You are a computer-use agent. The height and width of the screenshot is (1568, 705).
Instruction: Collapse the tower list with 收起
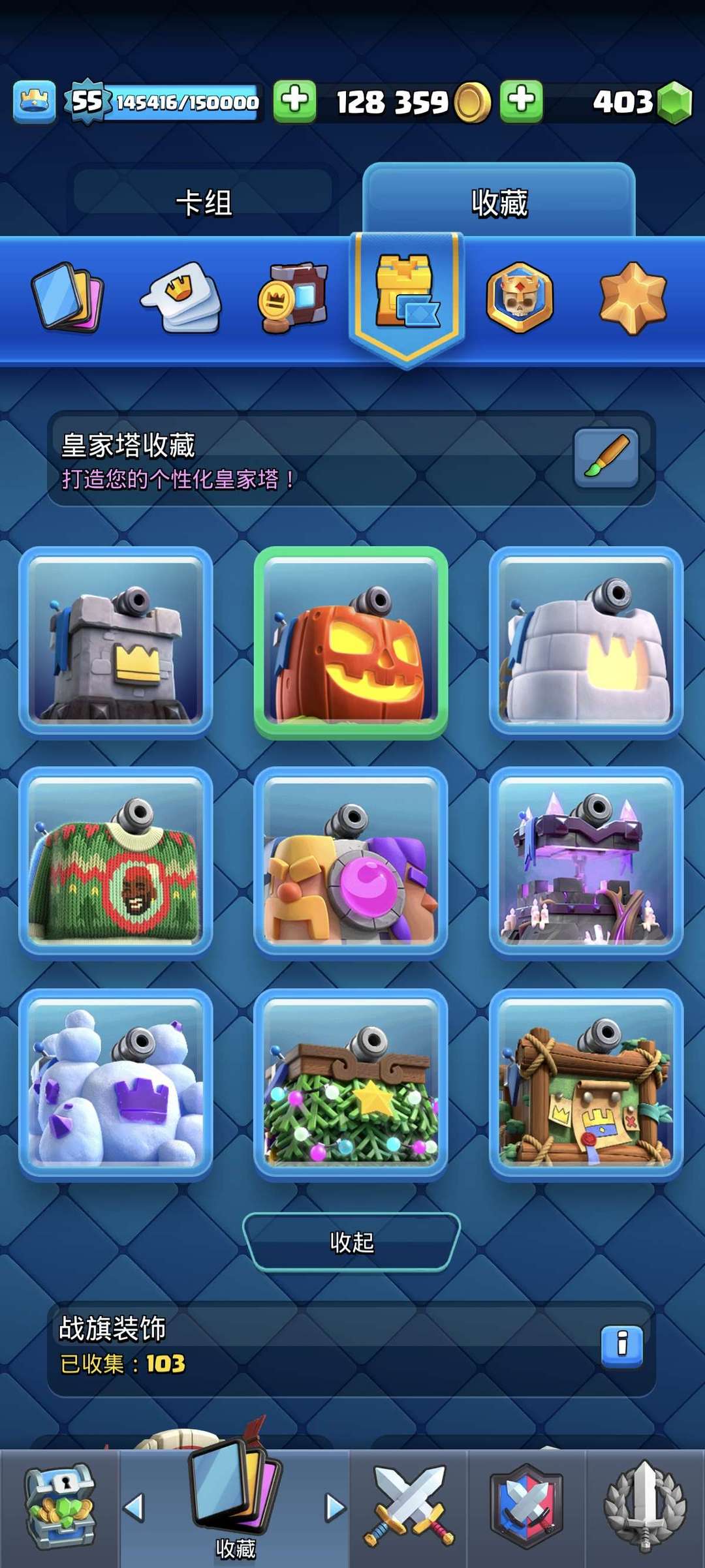click(352, 1242)
